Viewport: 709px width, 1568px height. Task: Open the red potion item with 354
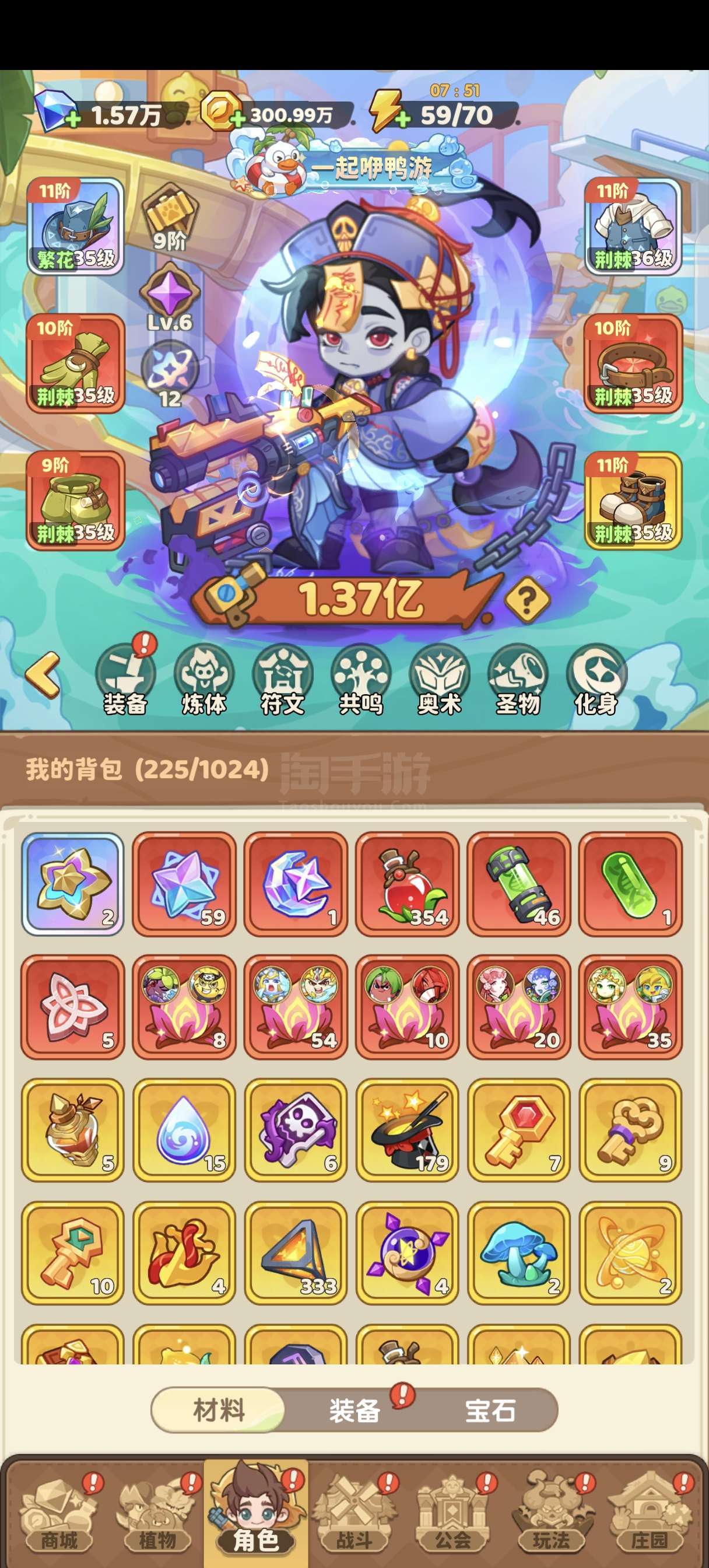(407, 884)
